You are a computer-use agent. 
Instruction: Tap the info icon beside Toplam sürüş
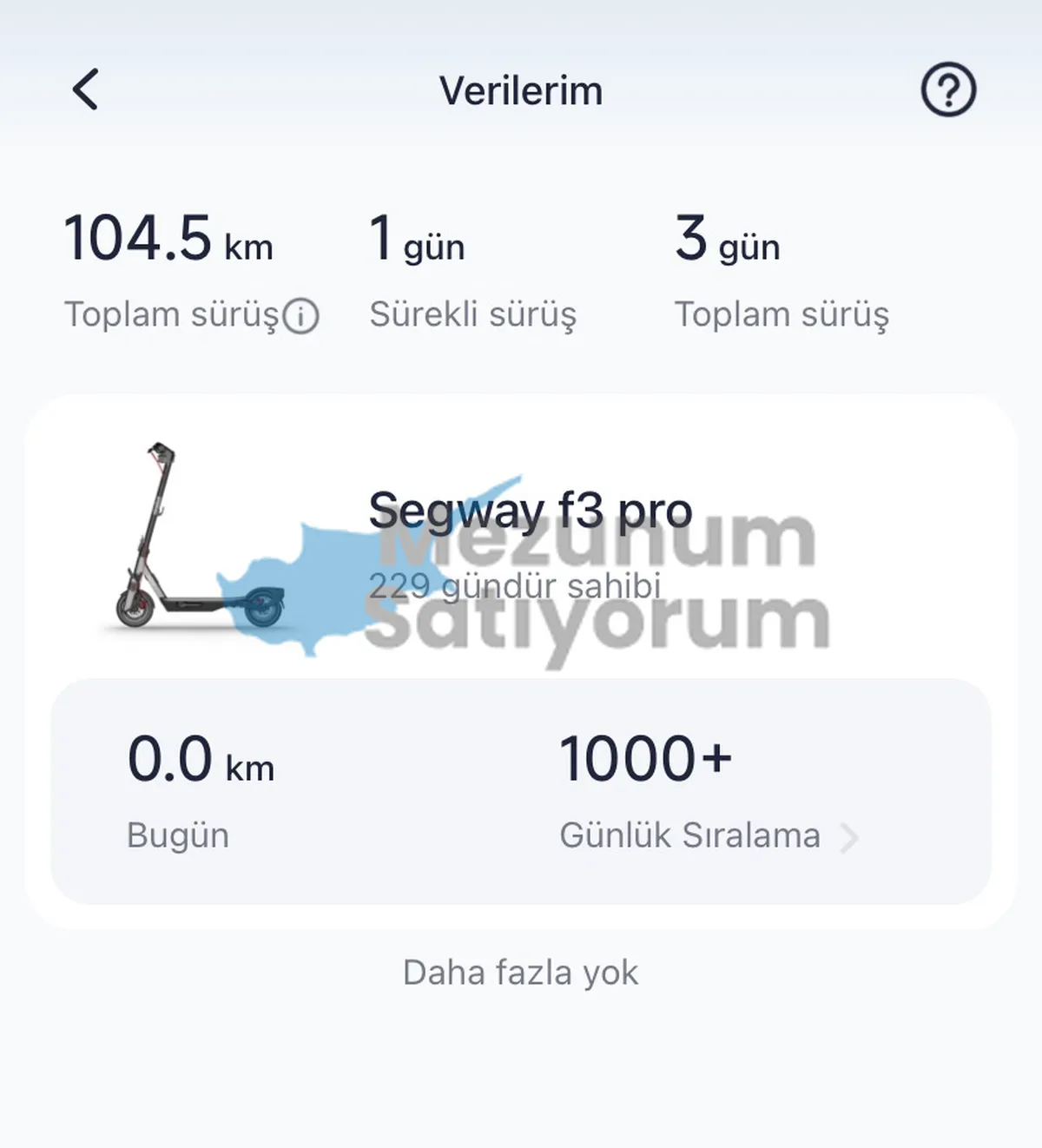pos(300,315)
